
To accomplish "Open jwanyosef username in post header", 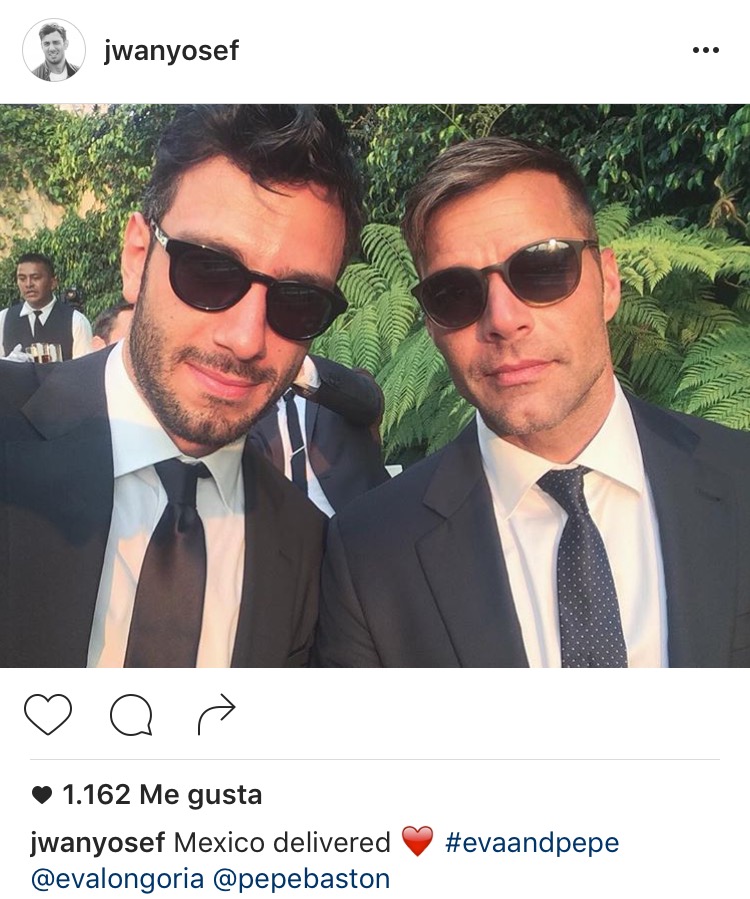I will [171, 51].
